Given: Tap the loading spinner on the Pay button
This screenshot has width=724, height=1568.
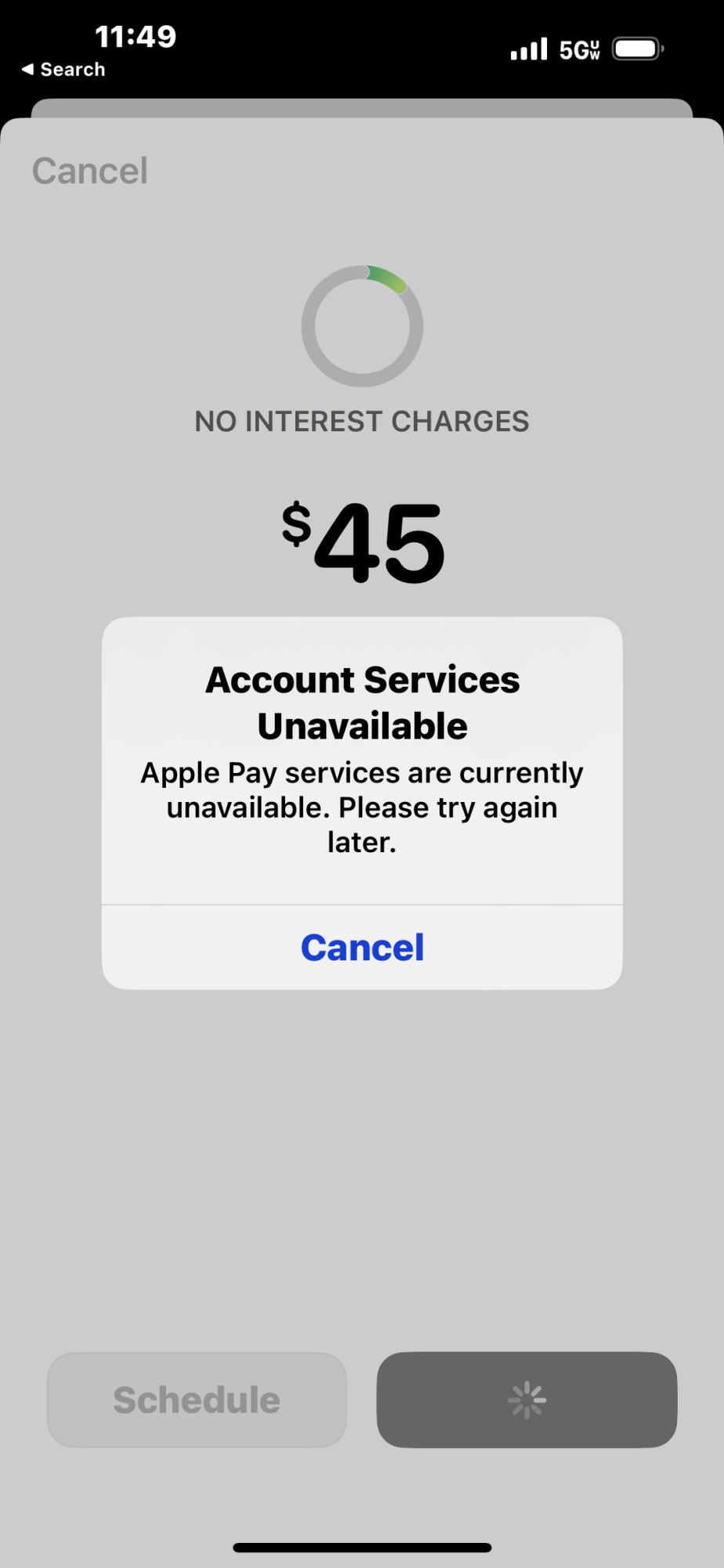Looking at the screenshot, I should (x=526, y=1399).
